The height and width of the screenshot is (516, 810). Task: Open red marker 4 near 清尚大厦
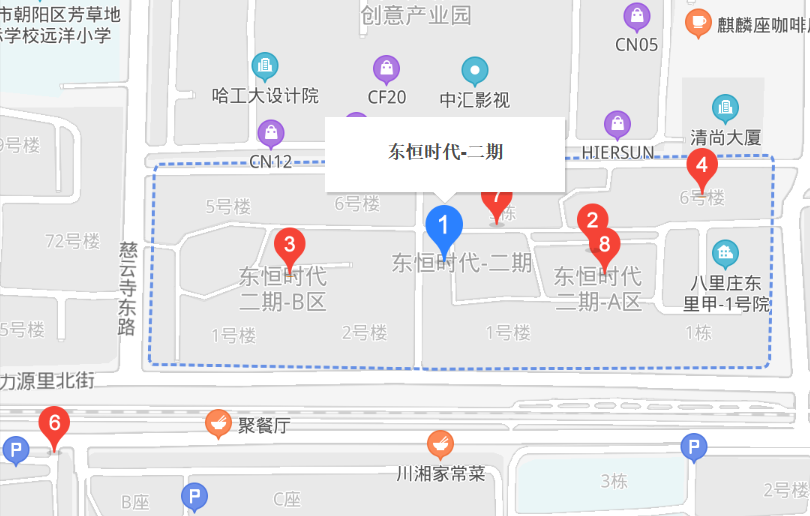click(702, 166)
